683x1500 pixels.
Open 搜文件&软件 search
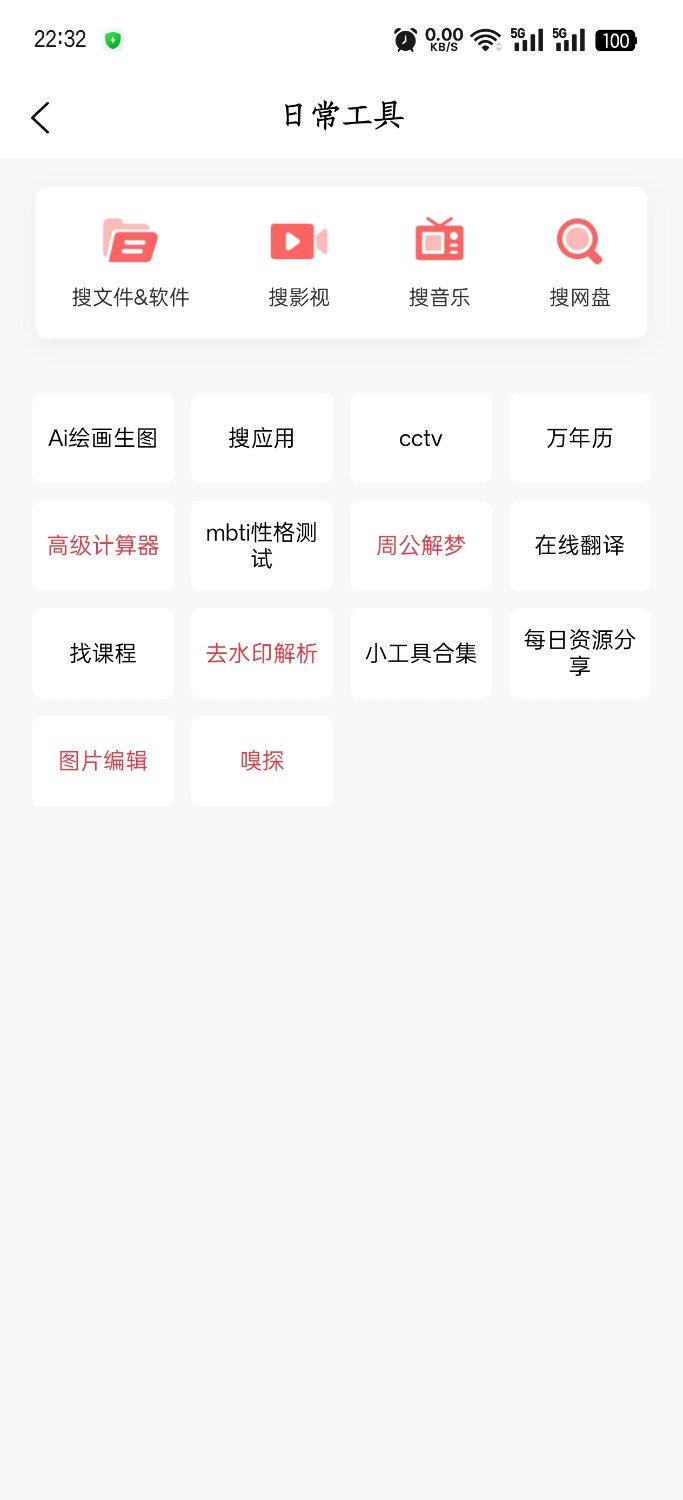point(130,262)
